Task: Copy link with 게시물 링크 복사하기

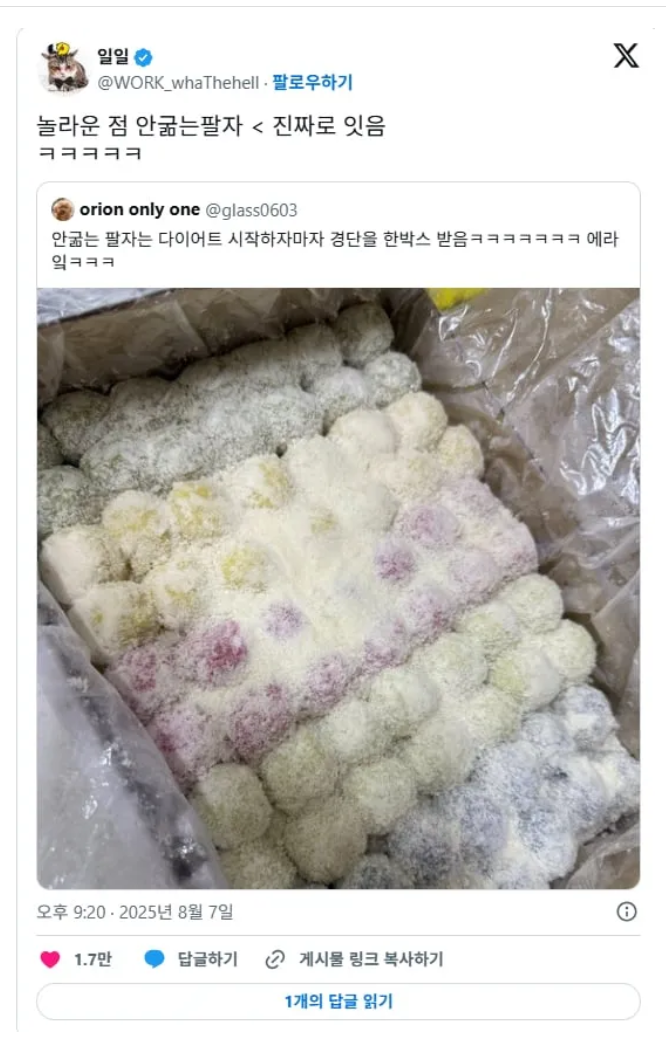Action: point(355,959)
